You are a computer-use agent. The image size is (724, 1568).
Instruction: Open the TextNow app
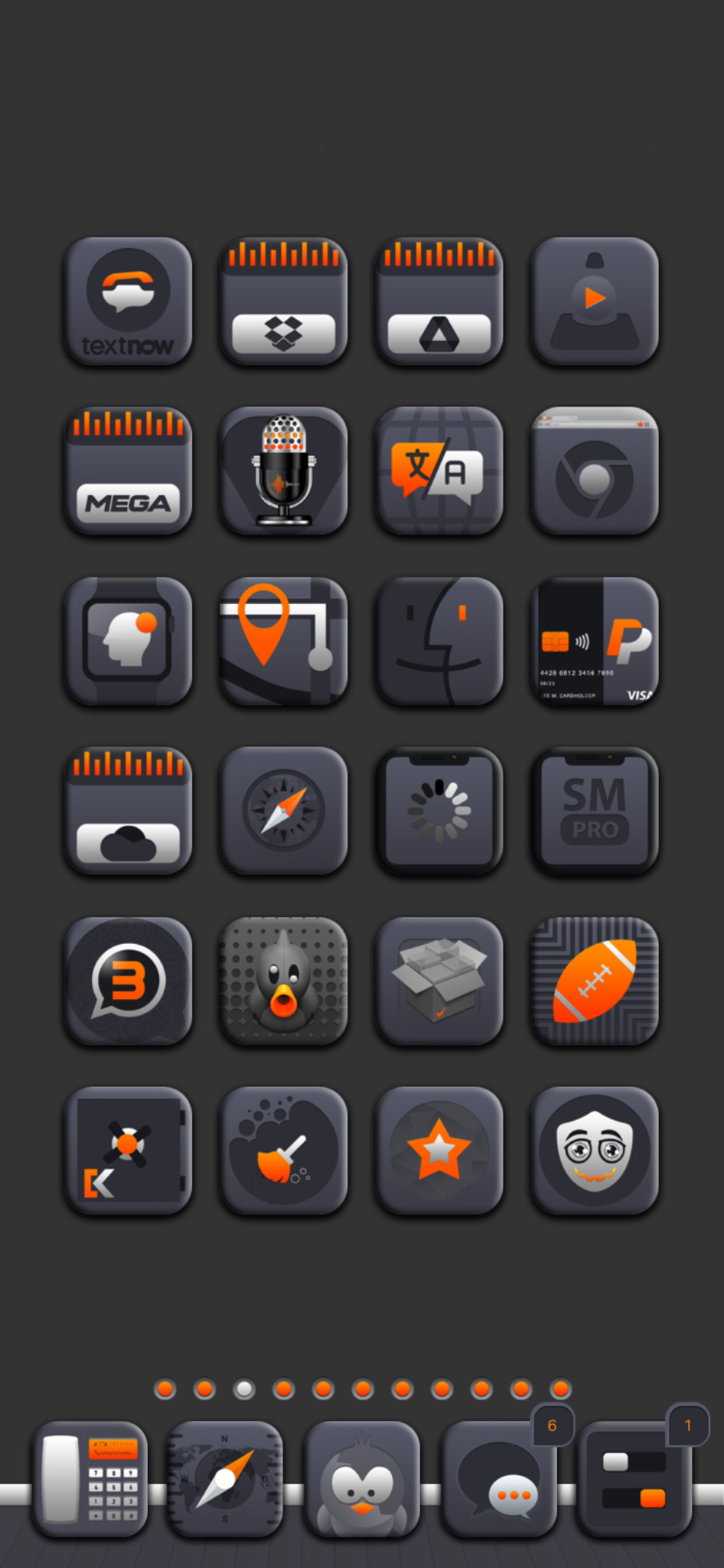click(x=128, y=301)
